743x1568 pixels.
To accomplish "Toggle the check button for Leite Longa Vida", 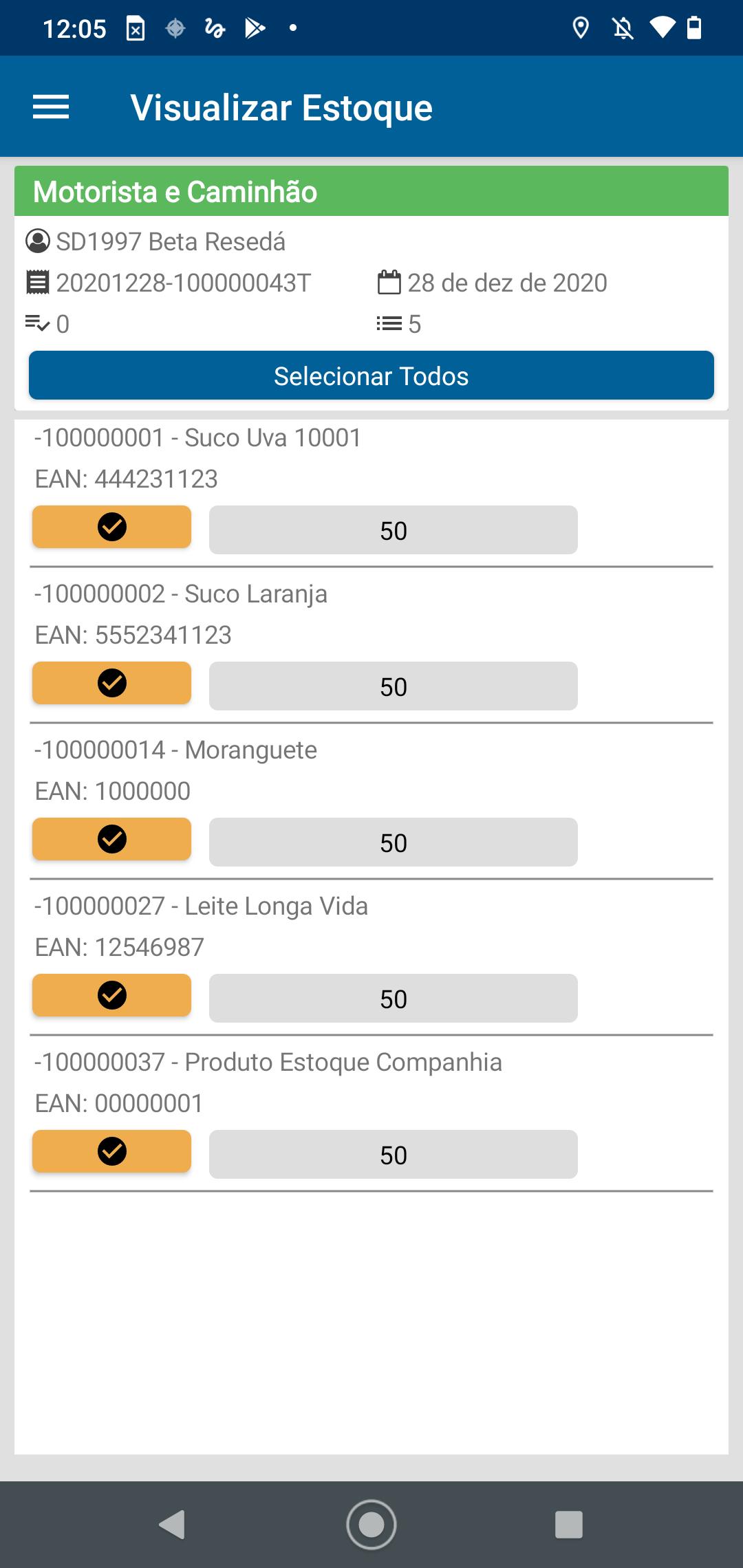I will tap(111, 995).
